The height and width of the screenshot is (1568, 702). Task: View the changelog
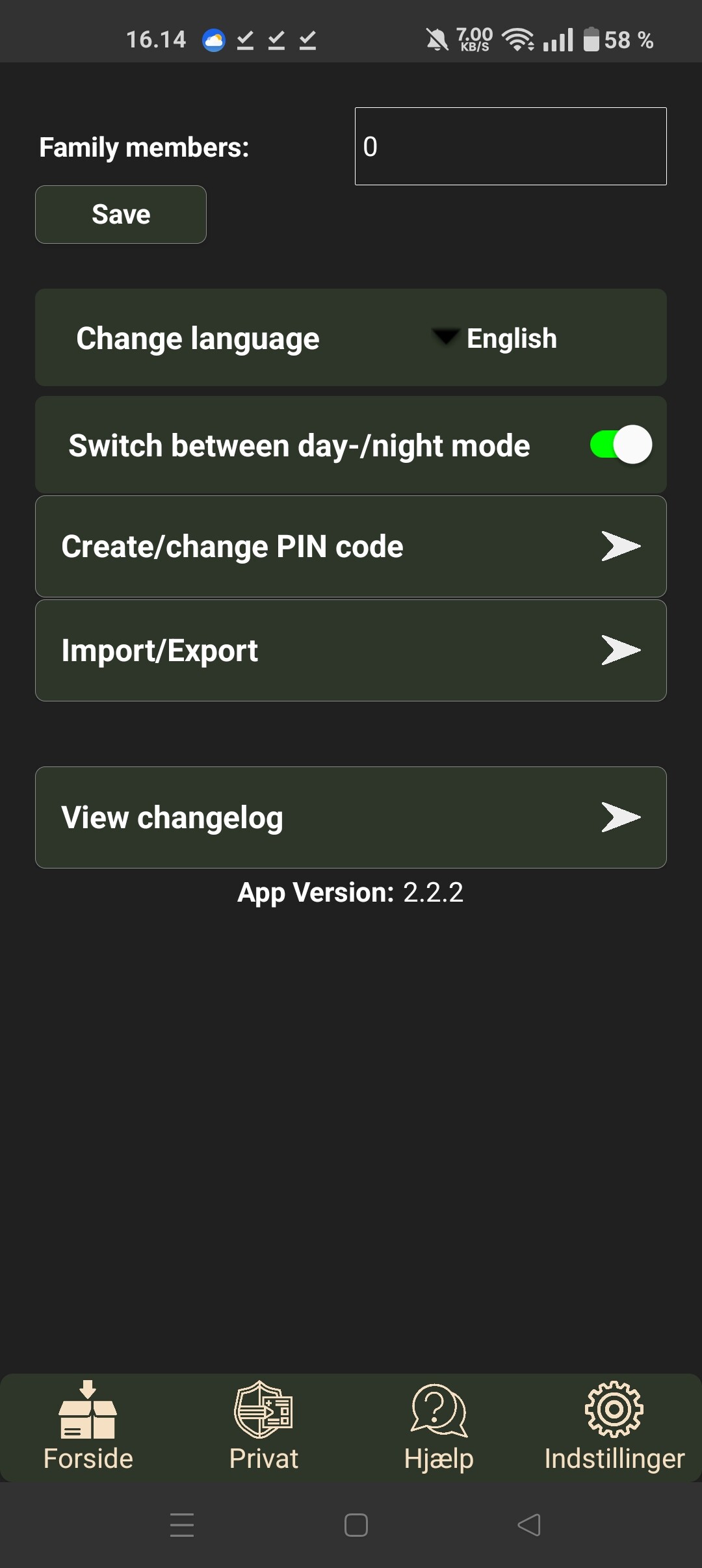351,817
